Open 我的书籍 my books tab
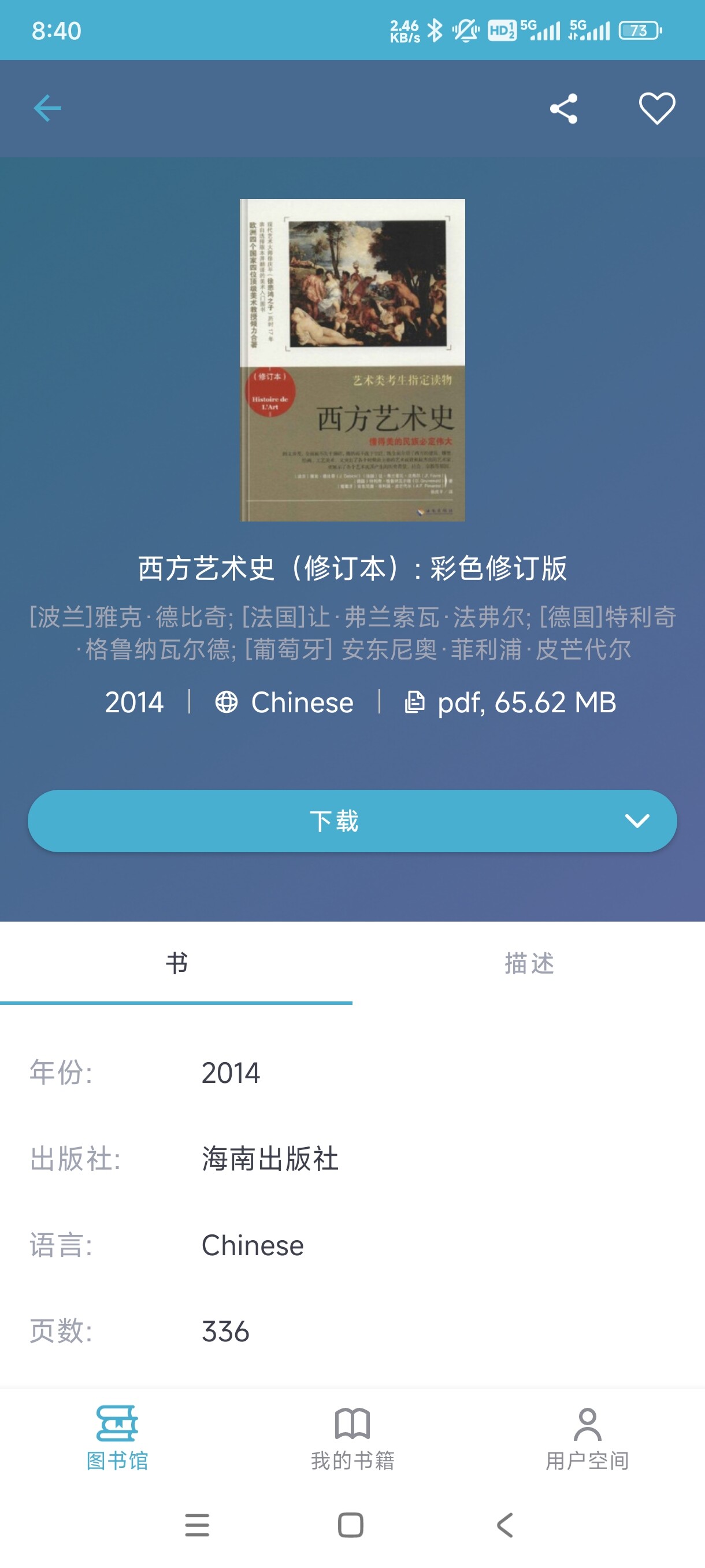Screen dimensions: 705x1568 353,1438
